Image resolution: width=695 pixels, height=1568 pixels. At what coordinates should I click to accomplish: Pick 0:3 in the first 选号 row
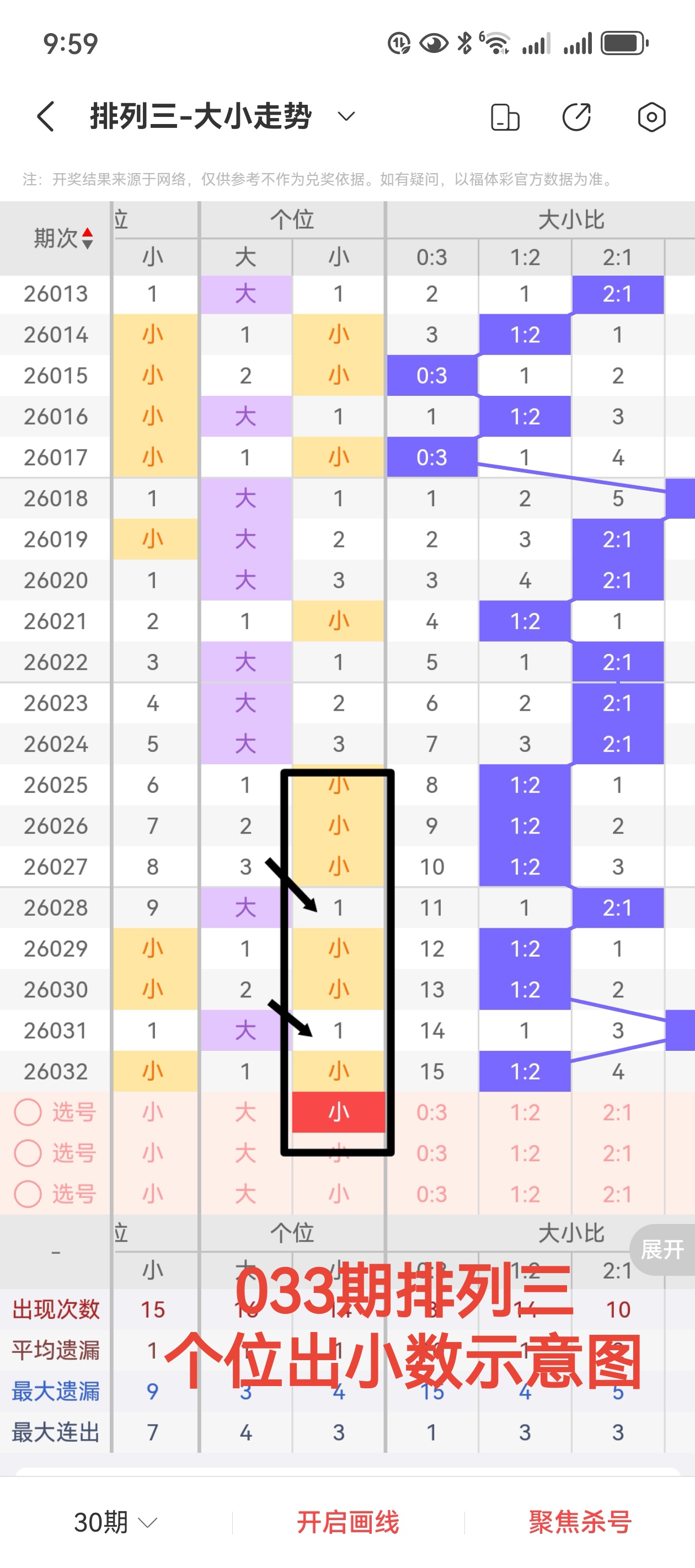click(x=432, y=1112)
